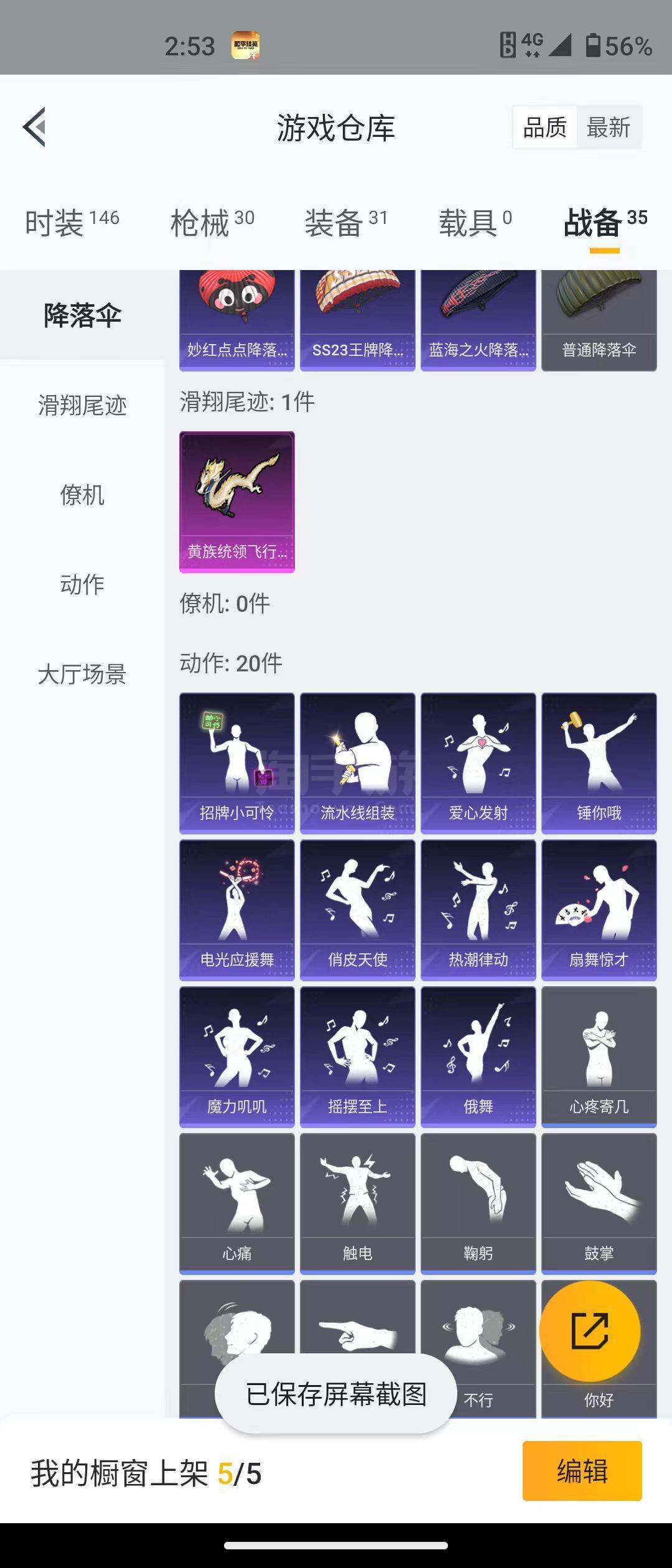Open the 扇舞惊才 emote
The height and width of the screenshot is (1568, 672).
[x=599, y=910]
